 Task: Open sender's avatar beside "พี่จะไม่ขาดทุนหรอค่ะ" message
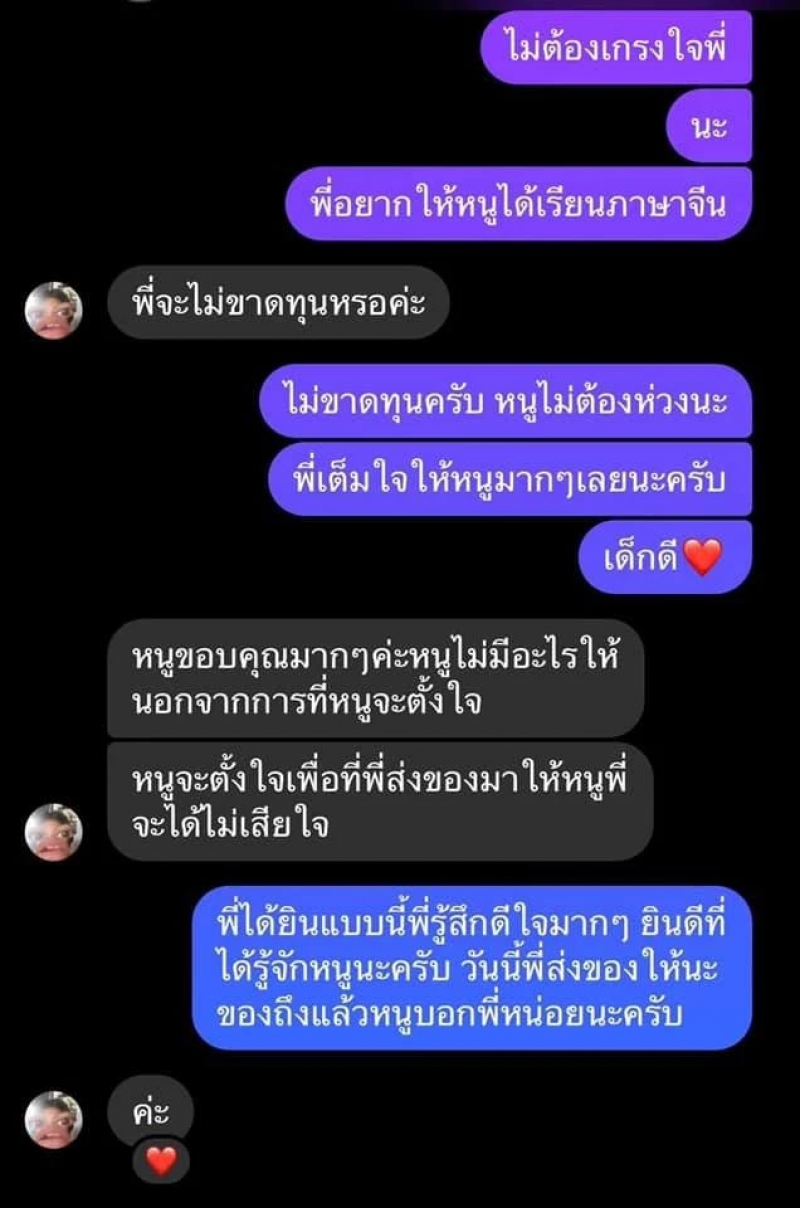(53, 311)
